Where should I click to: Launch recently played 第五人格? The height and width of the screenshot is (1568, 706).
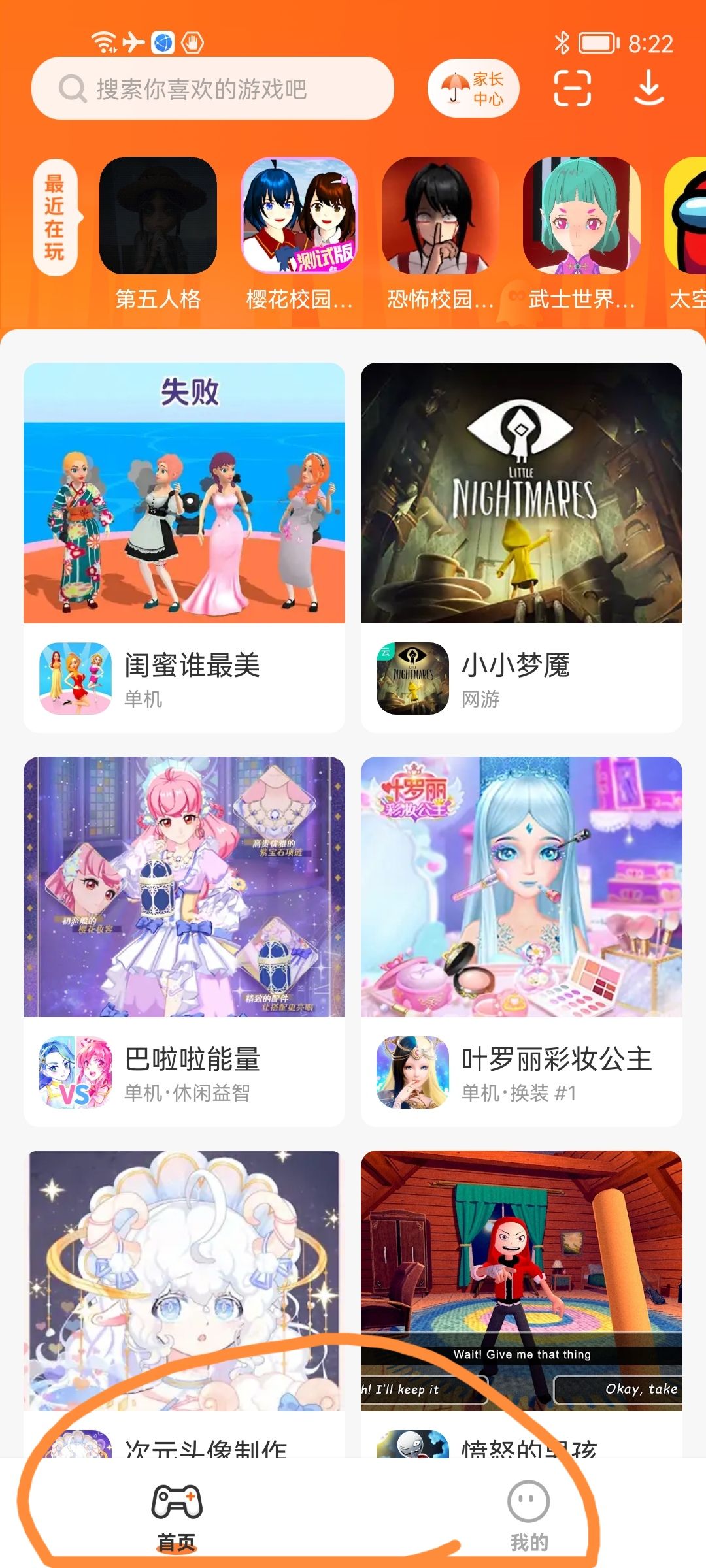[158, 216]
